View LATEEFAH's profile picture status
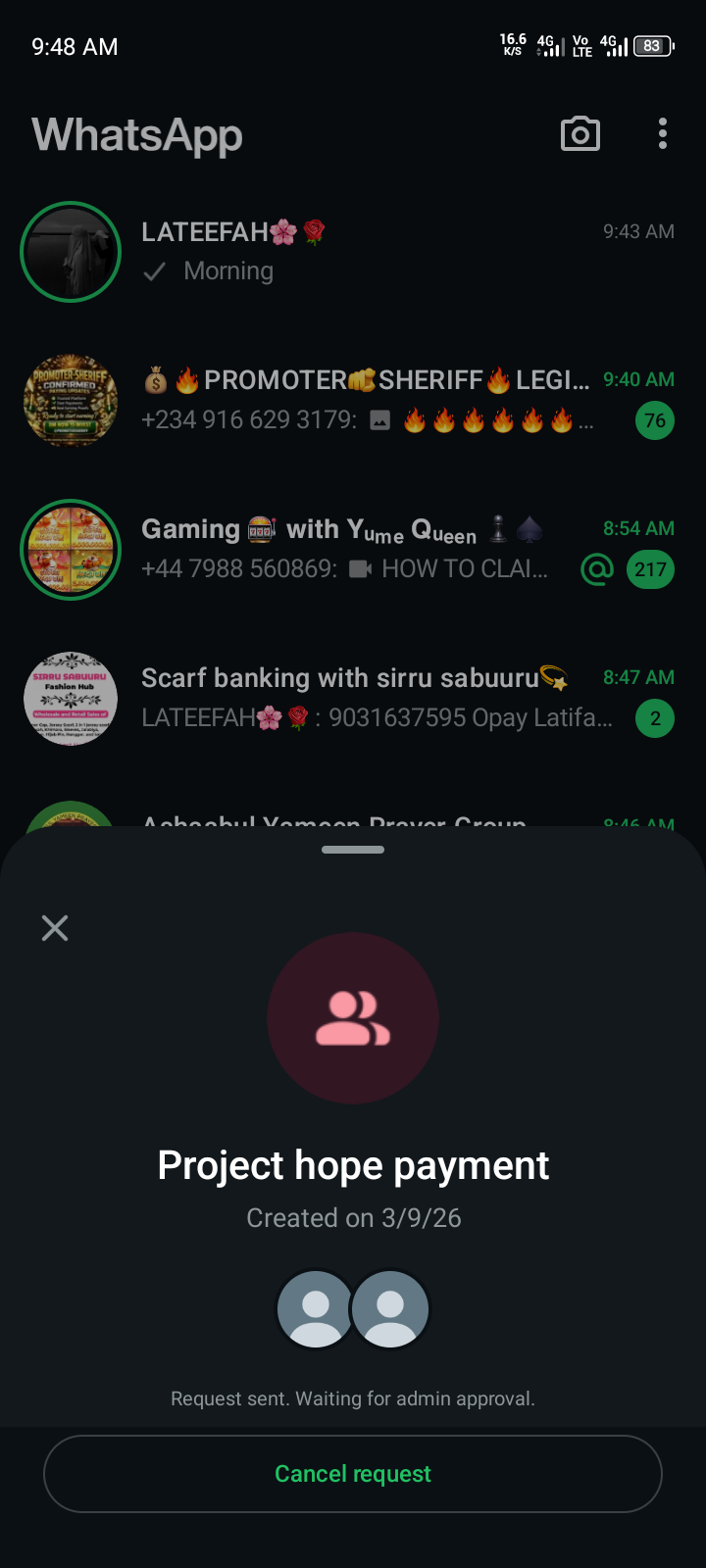Screen dimensions: 706x1568 click(71, 252)
